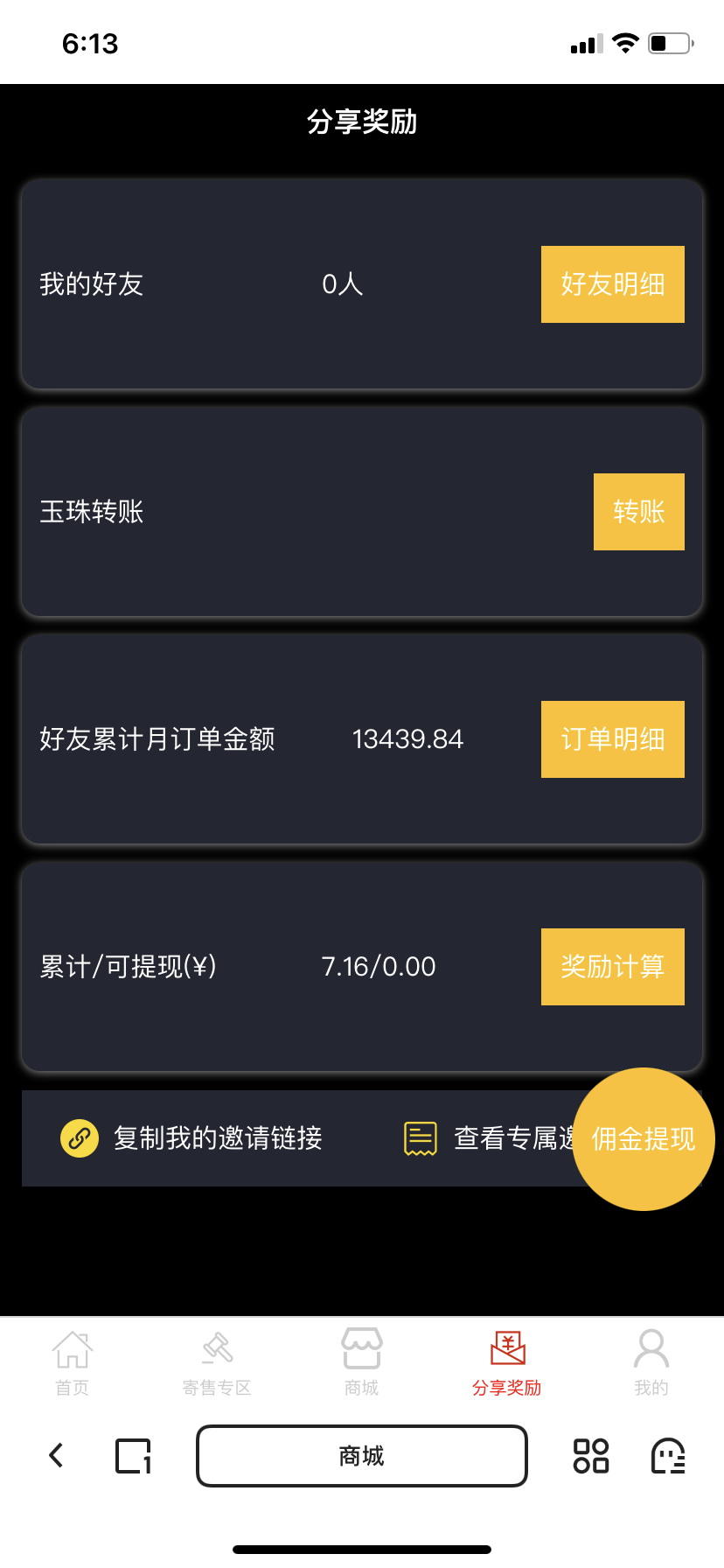
Task: Copy my invitation link (复制我的邀请链接)
Action: (191, 1138)
